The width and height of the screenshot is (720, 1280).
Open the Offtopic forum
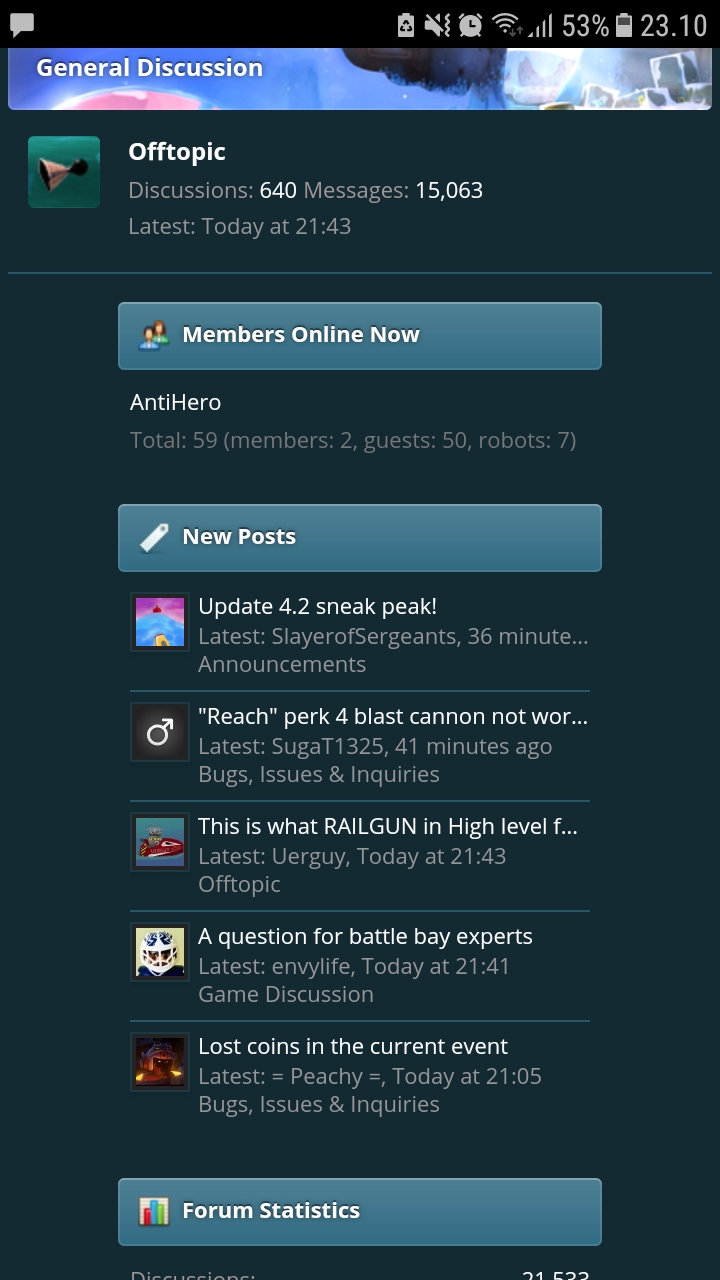click(177, 152)
